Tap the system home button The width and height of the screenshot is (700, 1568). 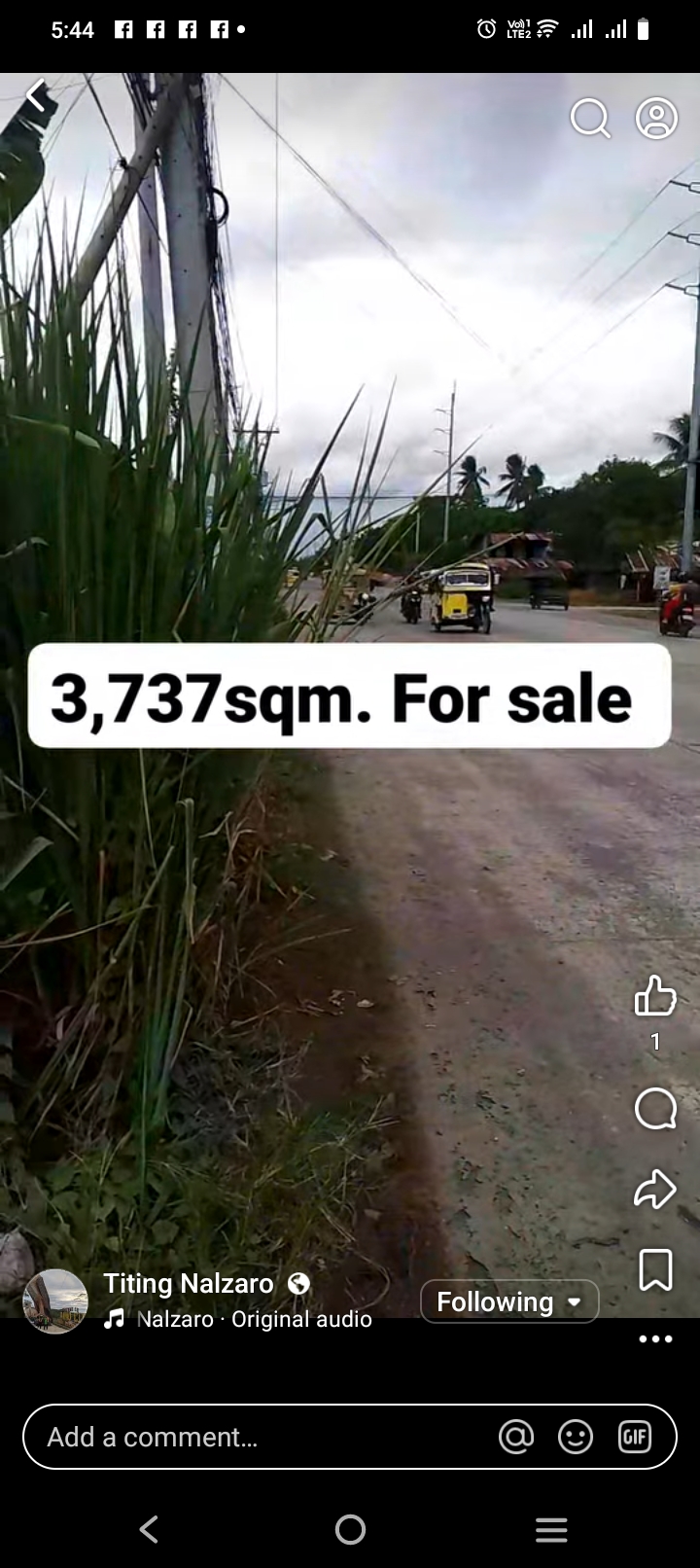click(x=350, y=1530)
